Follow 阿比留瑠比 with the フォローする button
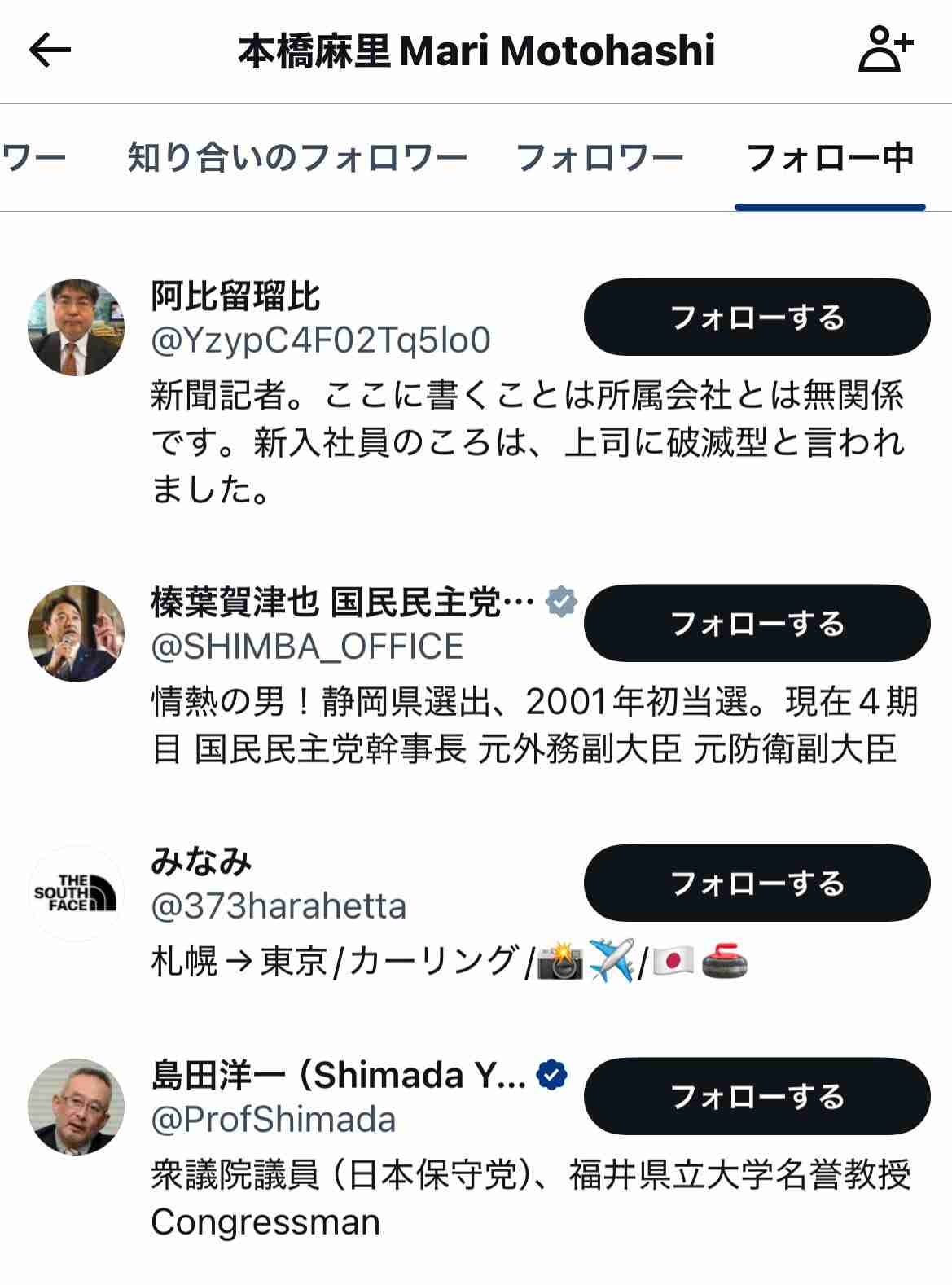This screenshot has width=952, height=1285. click(757, 318)
